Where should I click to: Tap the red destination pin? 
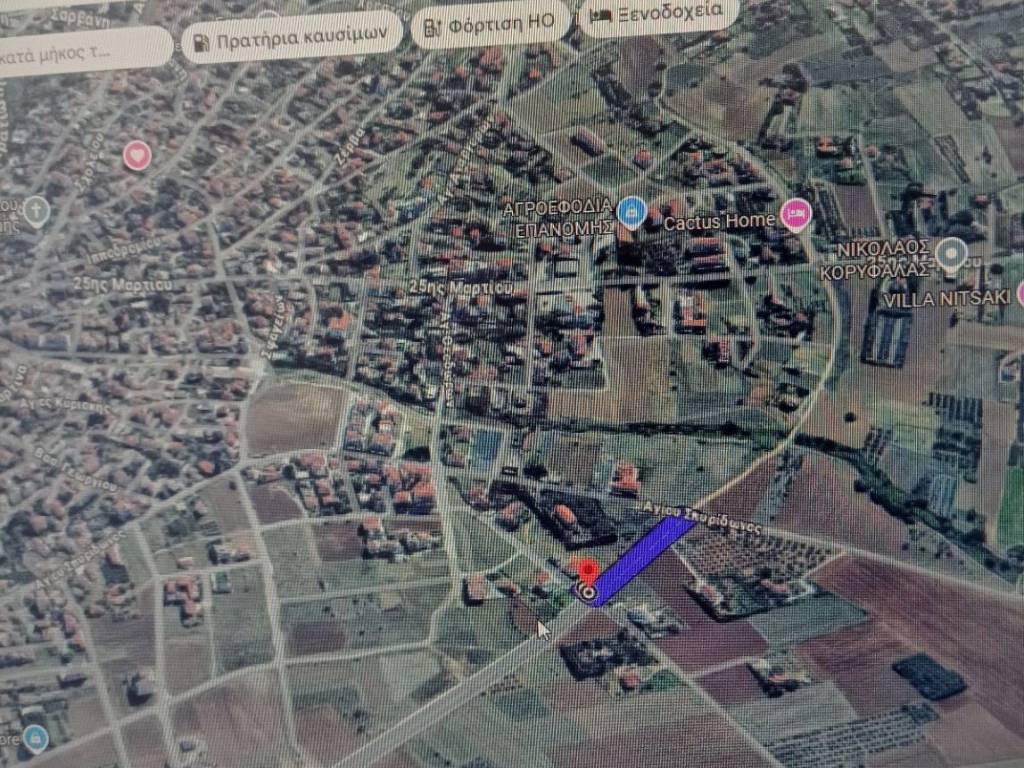(588, 573)
